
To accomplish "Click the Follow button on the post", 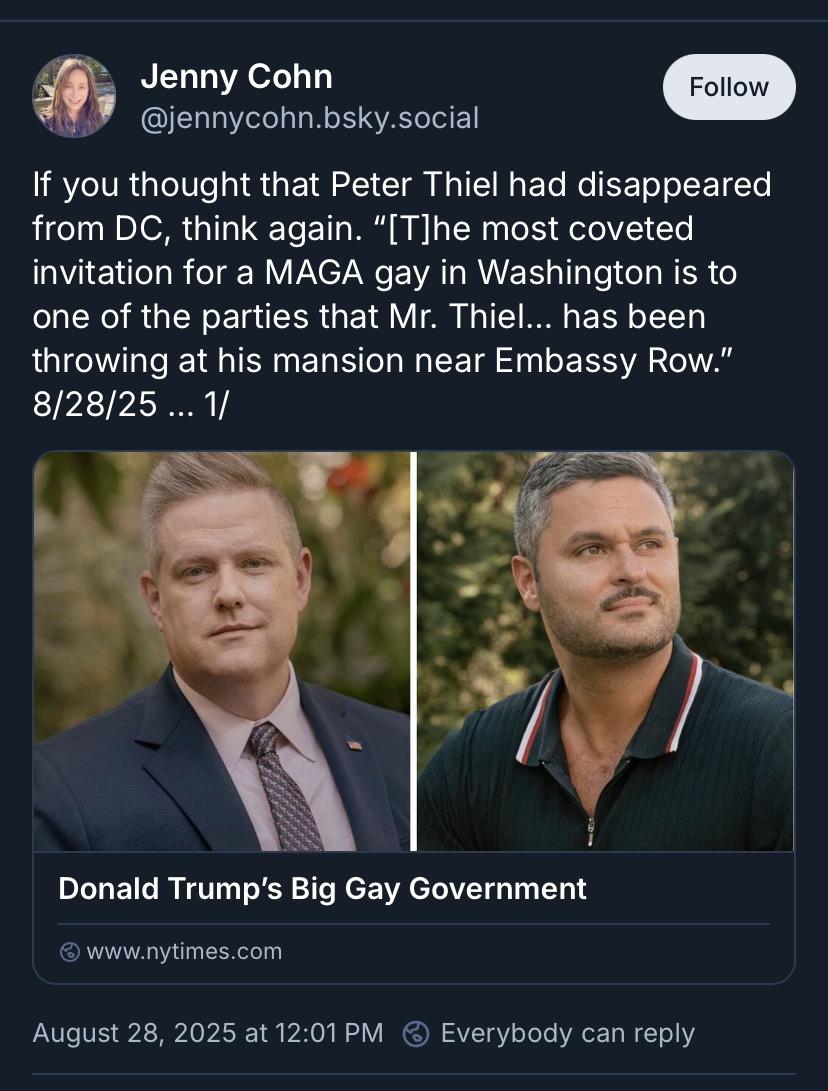I will coord(728,87).
